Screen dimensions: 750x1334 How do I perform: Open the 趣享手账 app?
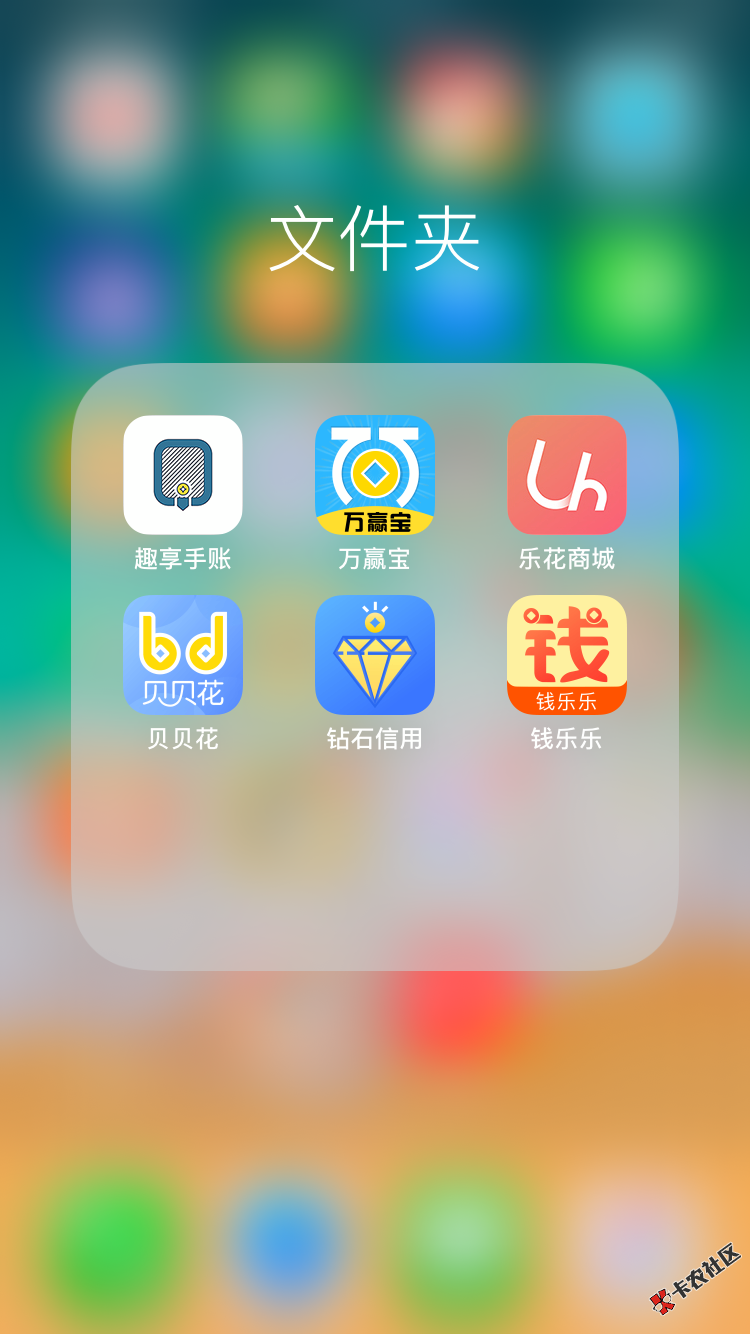pos(183,475)
